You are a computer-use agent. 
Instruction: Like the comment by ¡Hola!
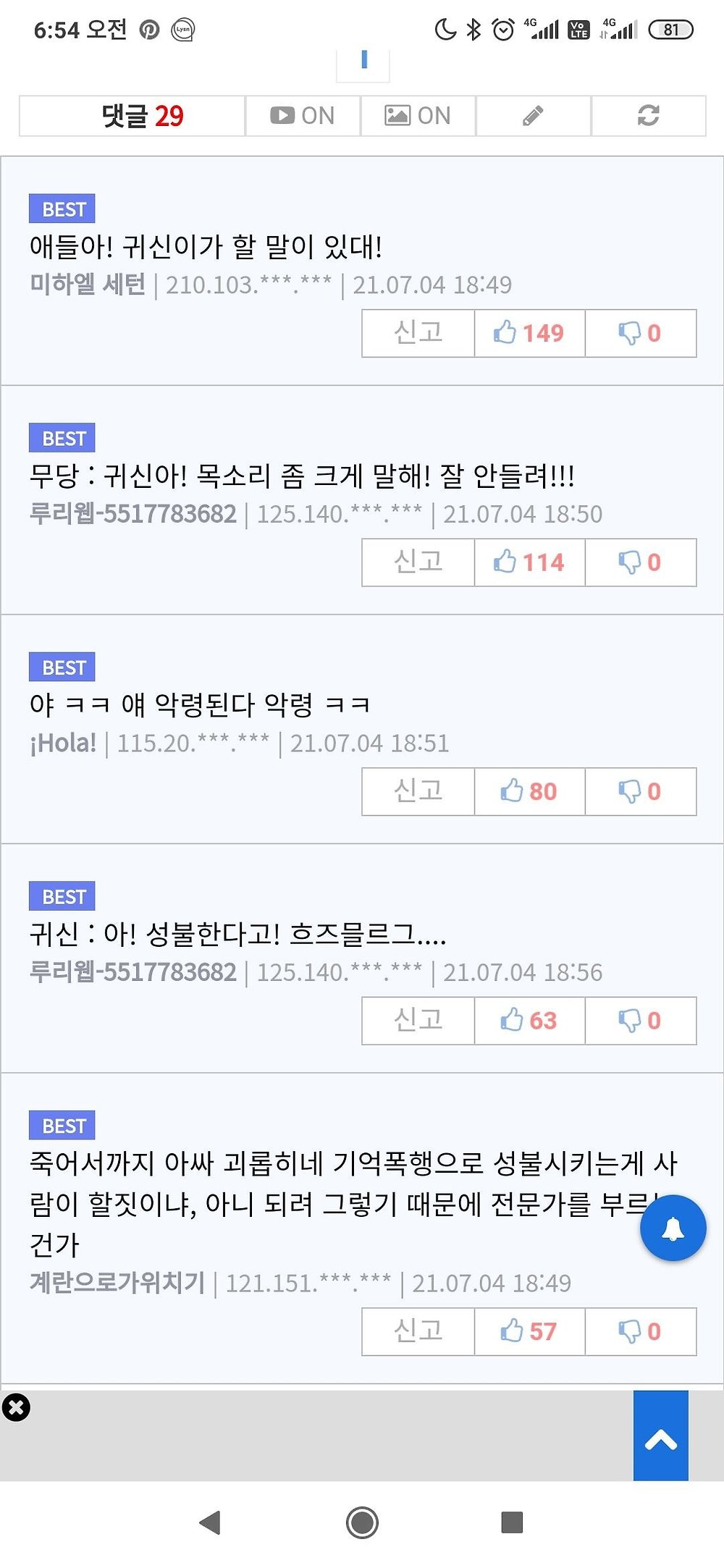pos(529,791)
